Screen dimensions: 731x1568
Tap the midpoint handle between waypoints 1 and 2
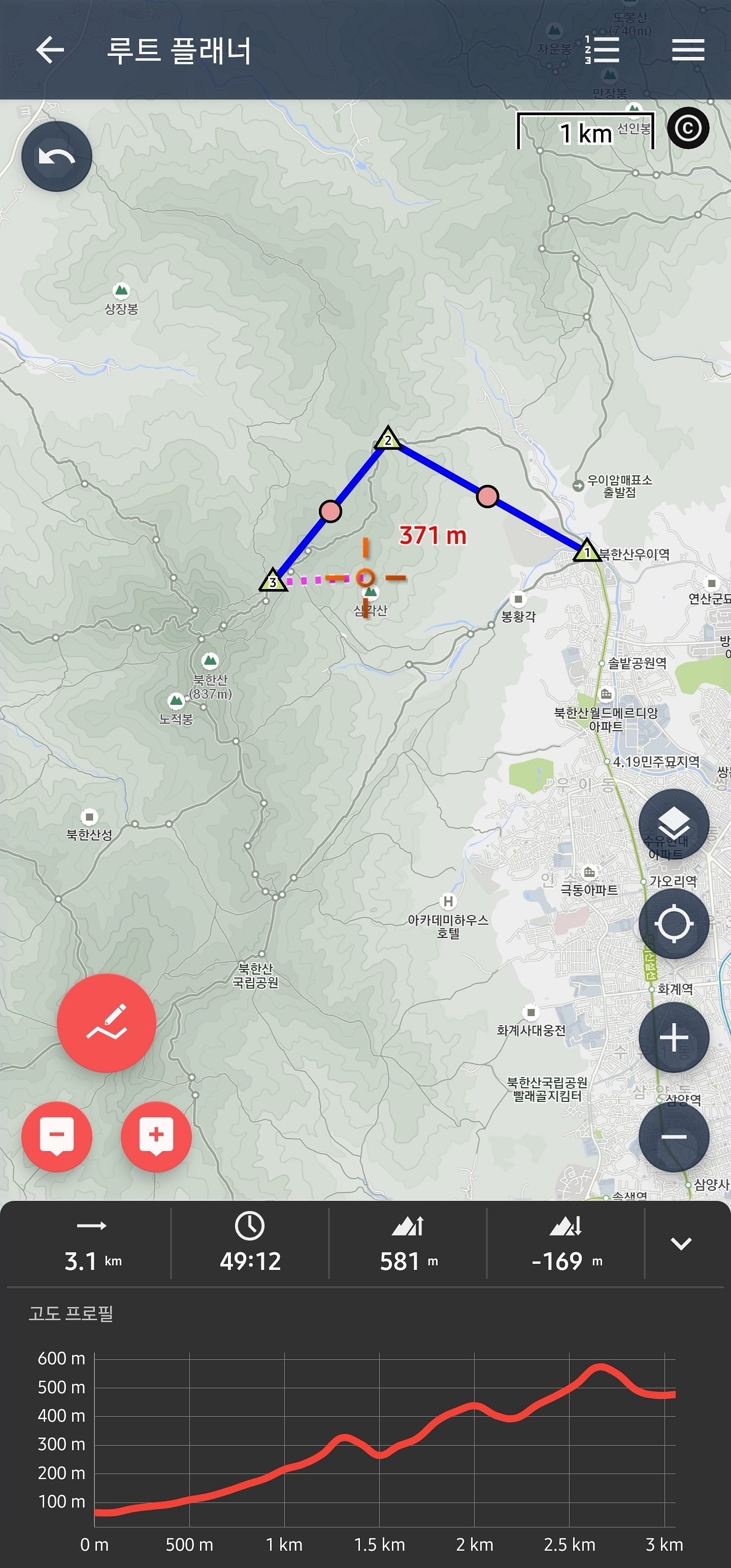(487, 496)
